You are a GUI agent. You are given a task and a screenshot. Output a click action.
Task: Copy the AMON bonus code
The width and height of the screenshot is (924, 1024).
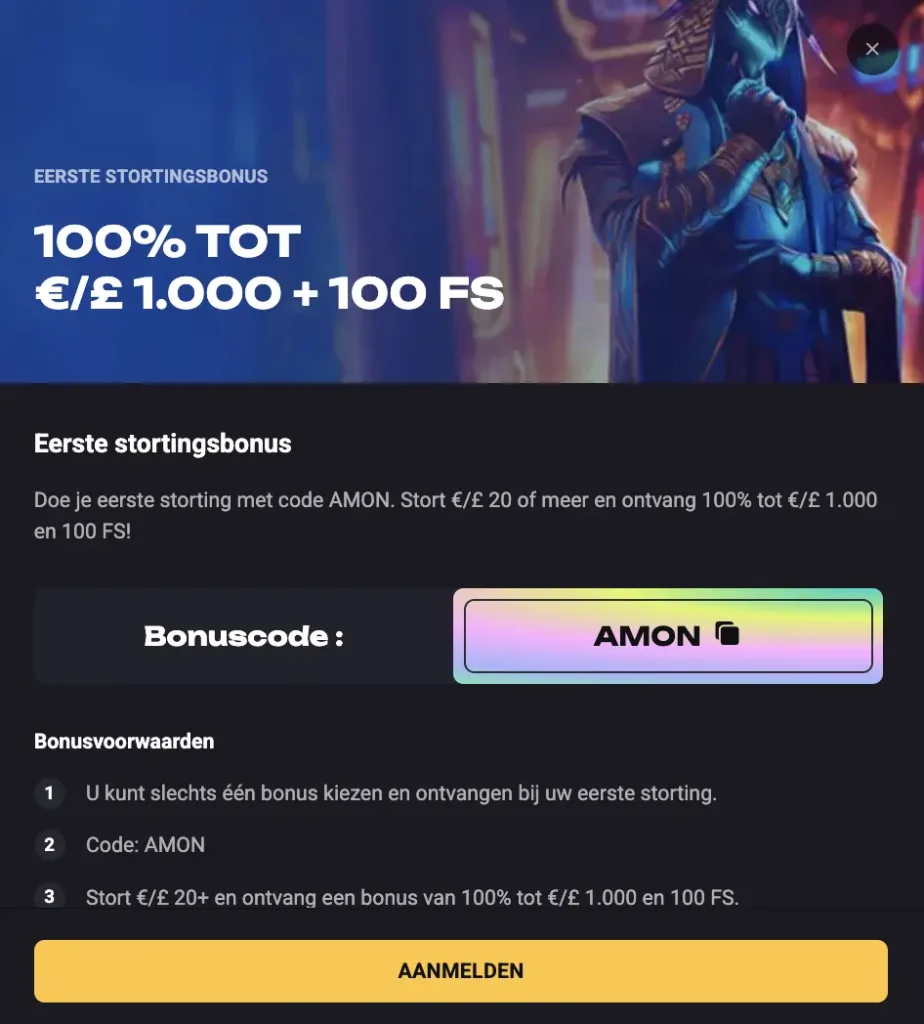pos(727,635)
